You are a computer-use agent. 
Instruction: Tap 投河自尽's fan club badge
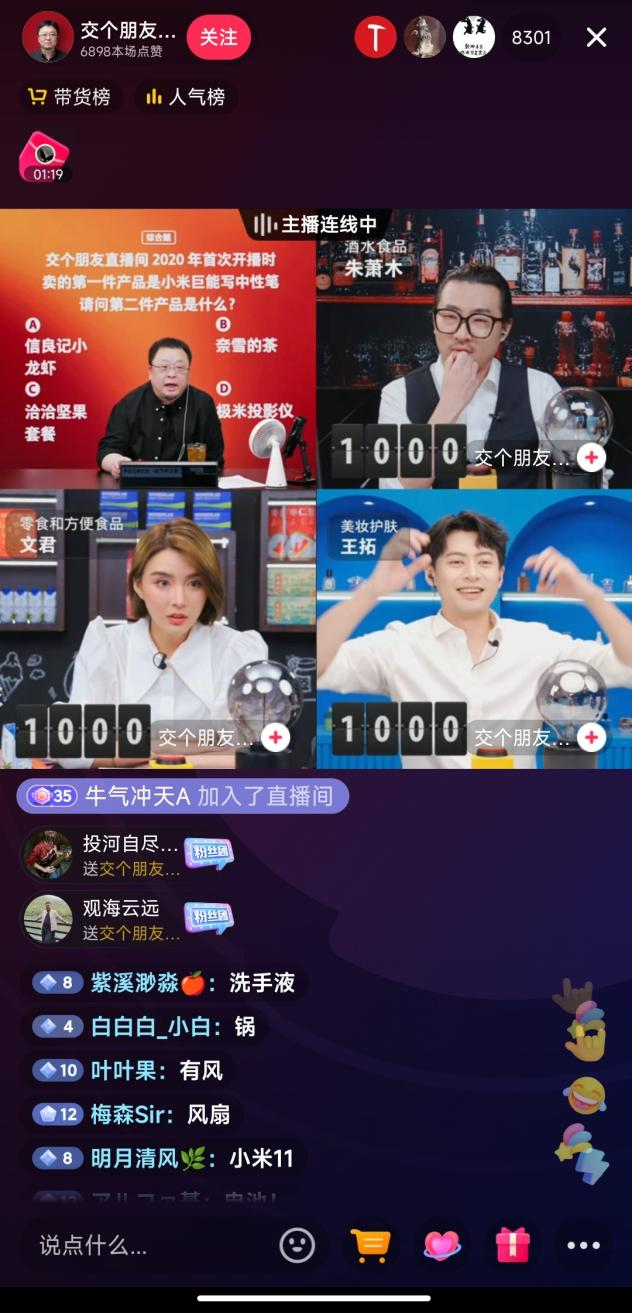pos(208,853)
